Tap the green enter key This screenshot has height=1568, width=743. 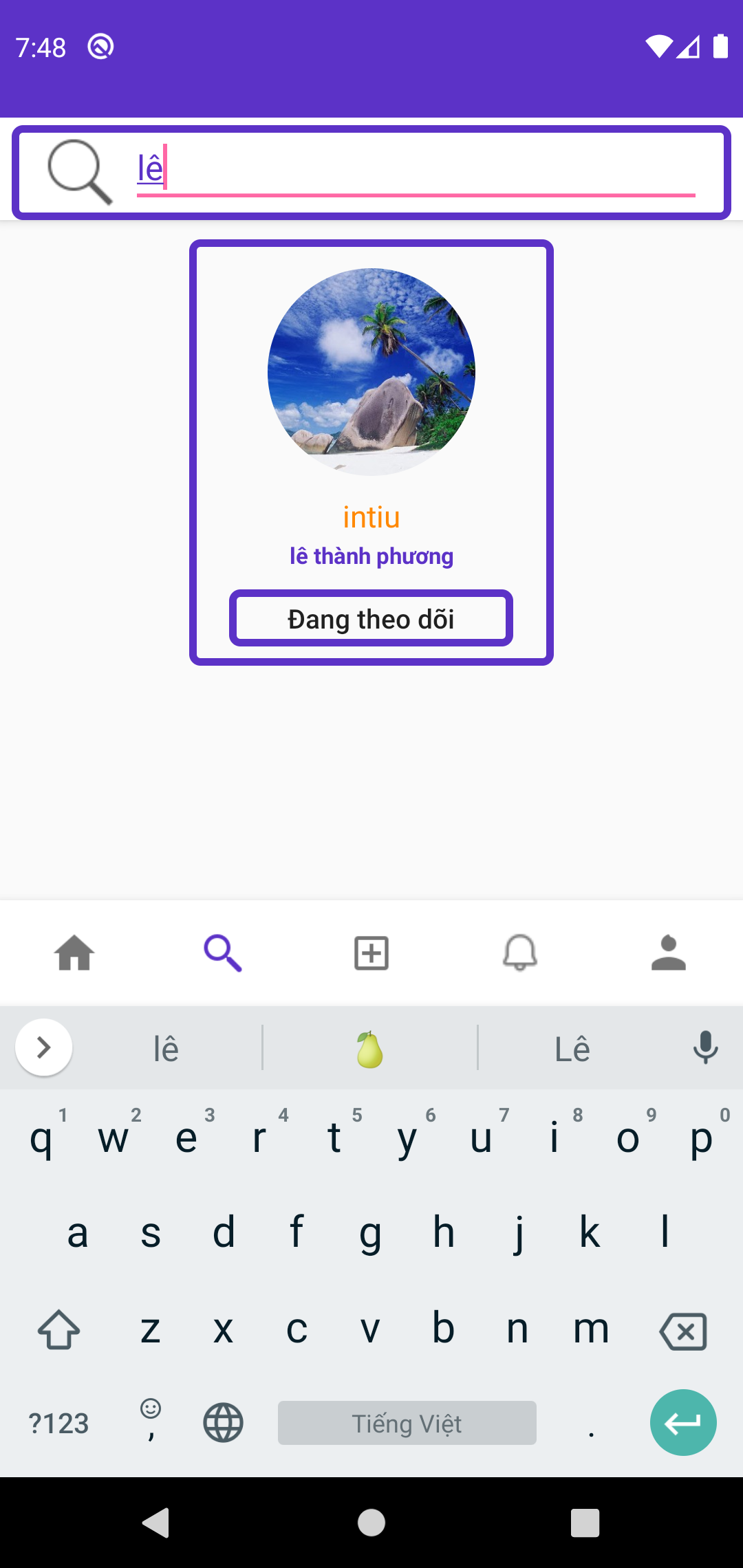click(x=683, y=1422)
